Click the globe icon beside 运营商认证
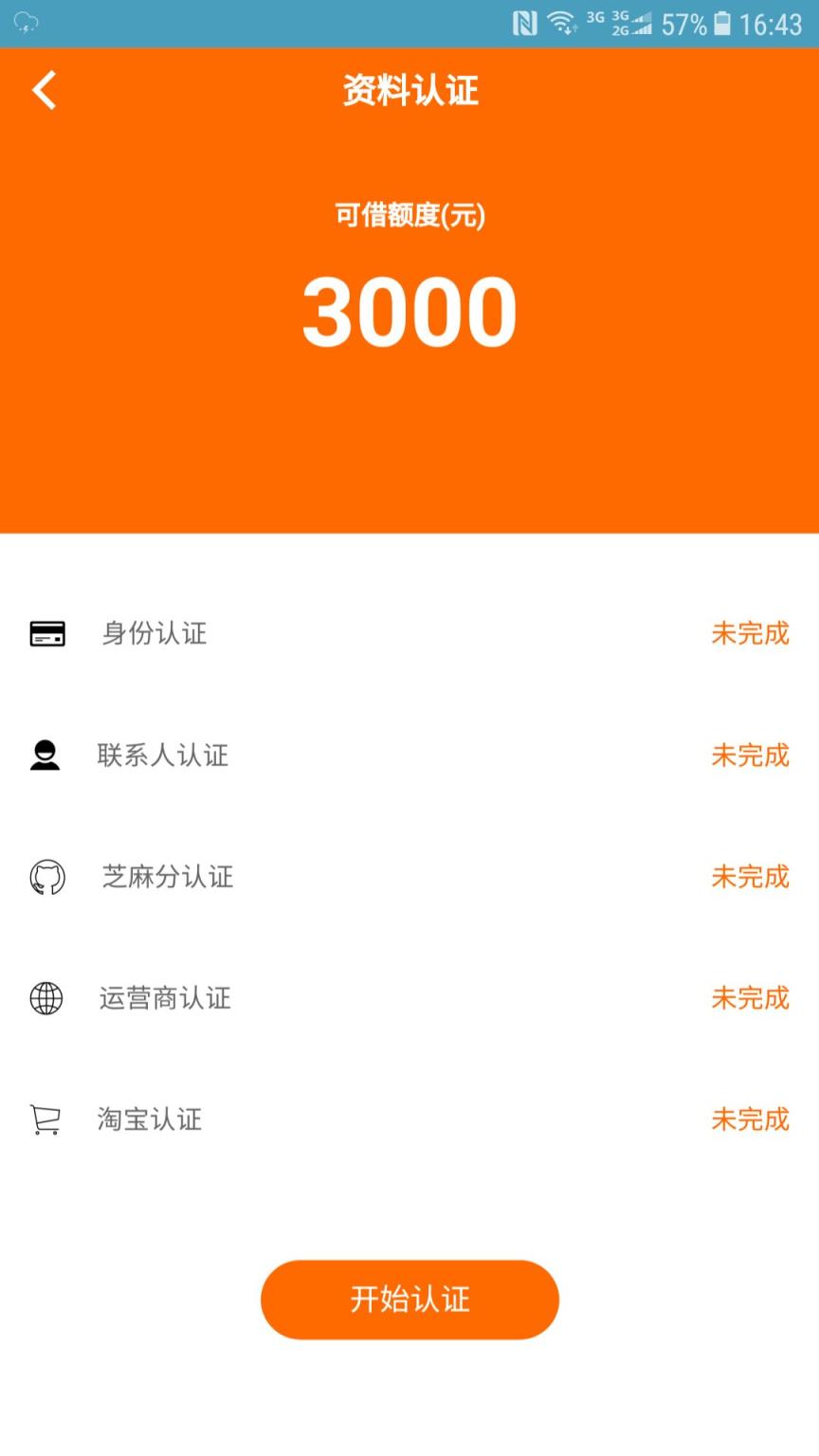 pos(45,998)
